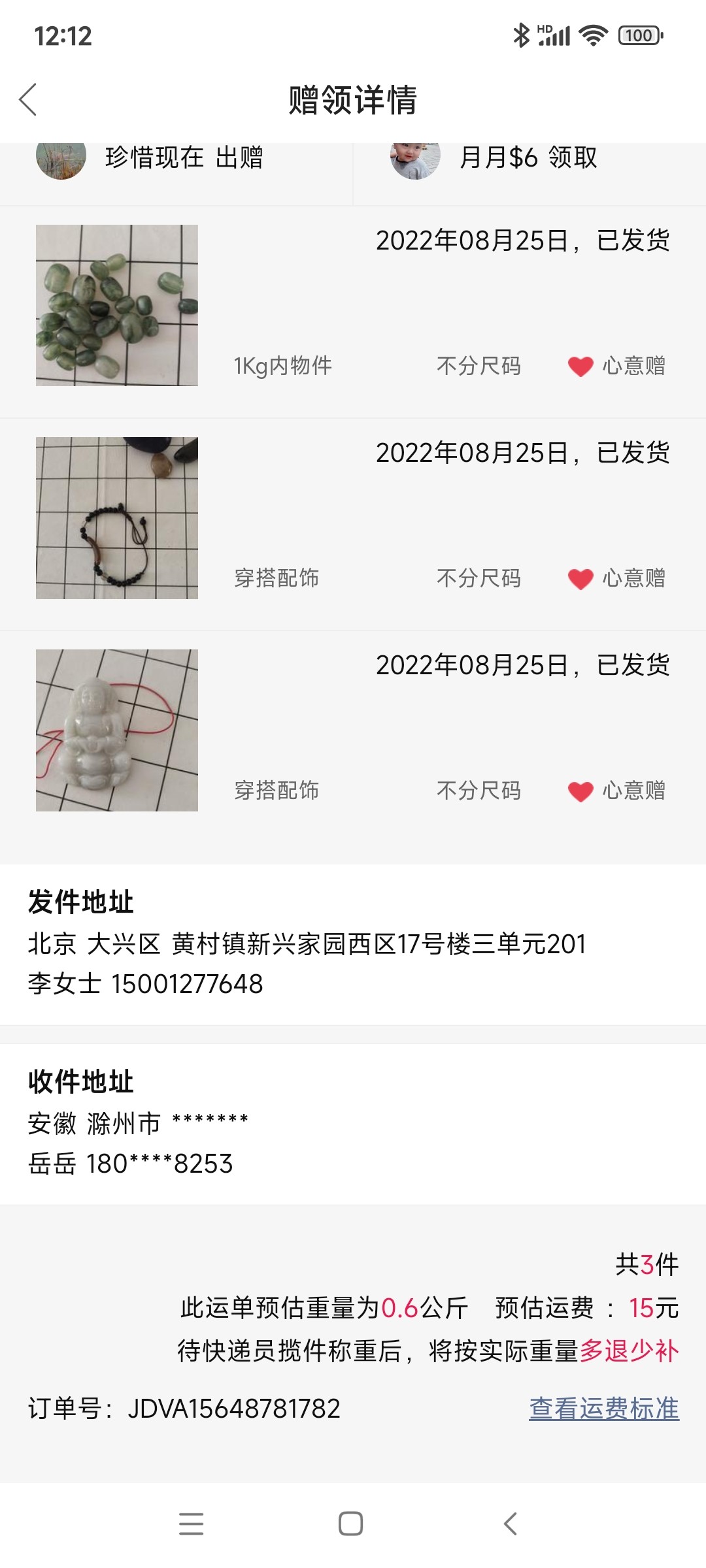Open the system recent apps menu
Image resolution: width=706 pixels, height=1568 pixels.
click(x=191, y=1524)
